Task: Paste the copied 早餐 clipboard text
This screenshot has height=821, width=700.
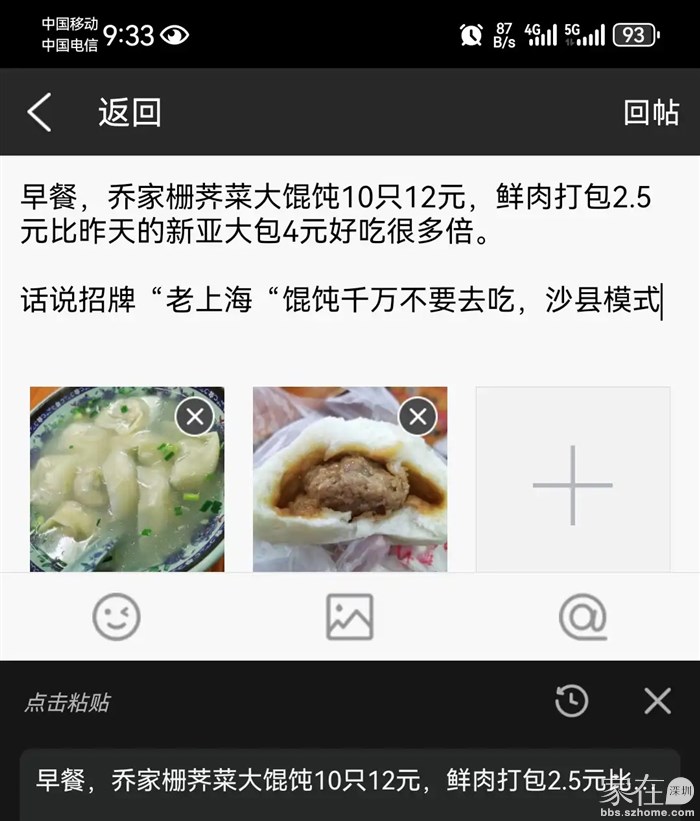Action: (340, 779)
